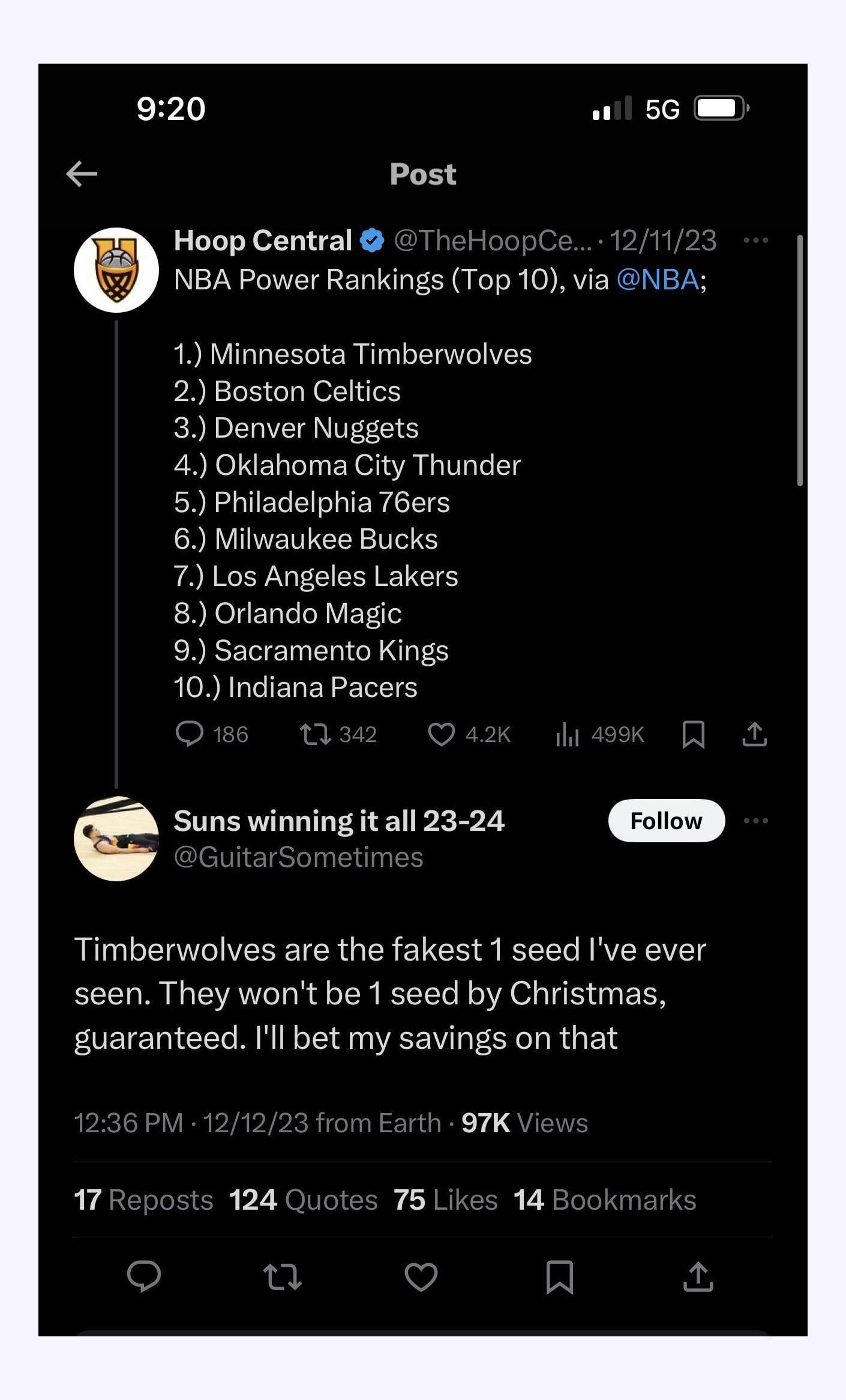Open overflow menu on the @GuitarSometimes reply
Screen dimensions: 846x1400
[x=755, y=821]
